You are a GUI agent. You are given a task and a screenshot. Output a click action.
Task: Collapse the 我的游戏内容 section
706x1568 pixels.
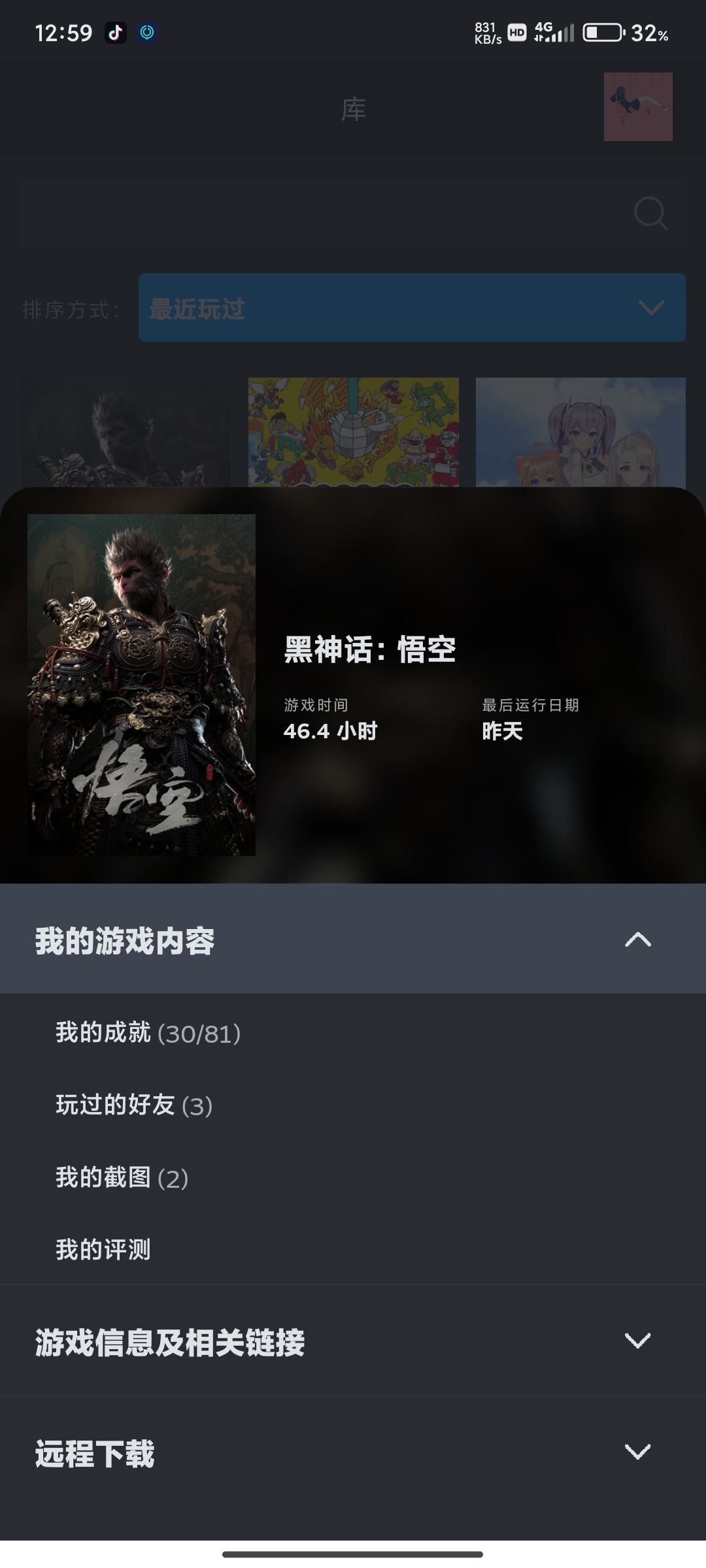point(637,939)
